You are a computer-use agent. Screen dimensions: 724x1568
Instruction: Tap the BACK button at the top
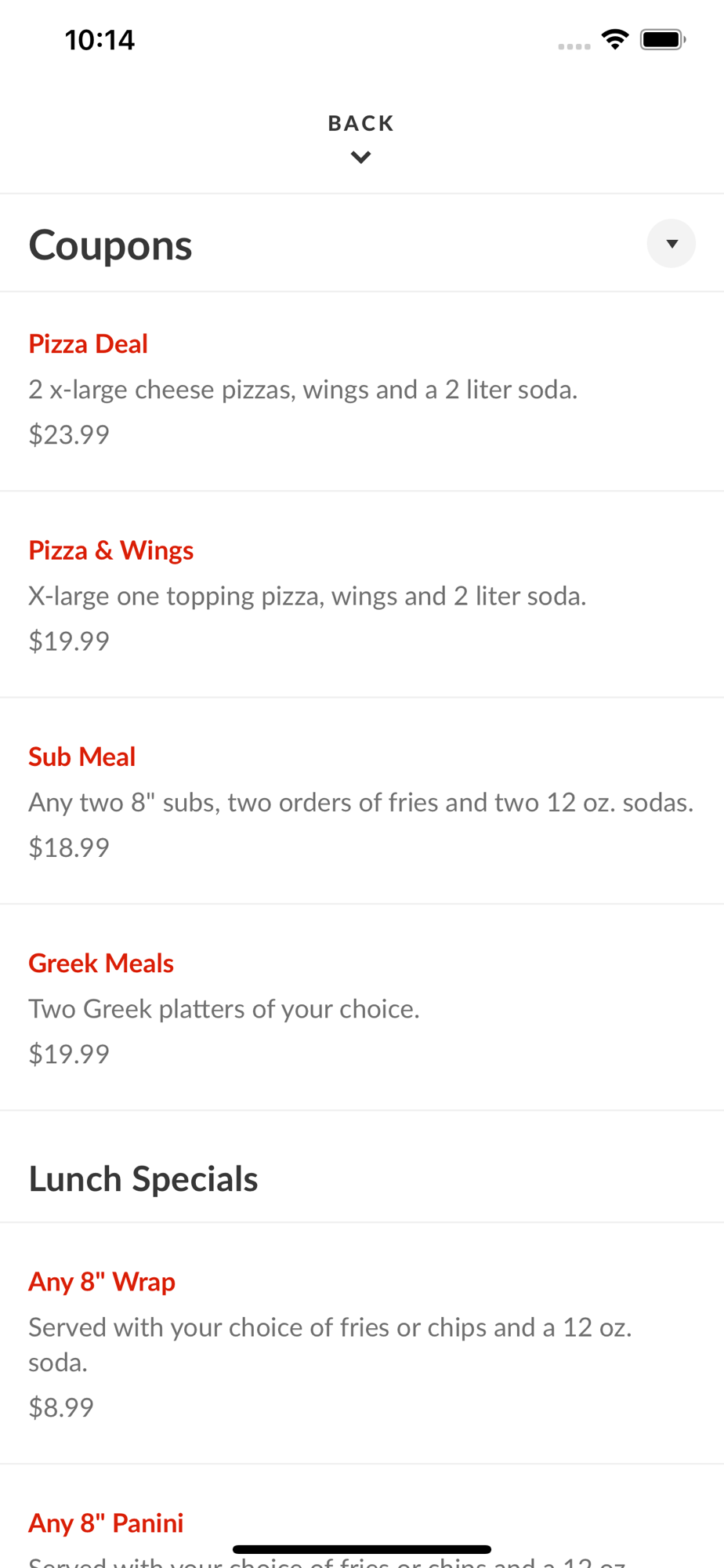coord(360,136)
